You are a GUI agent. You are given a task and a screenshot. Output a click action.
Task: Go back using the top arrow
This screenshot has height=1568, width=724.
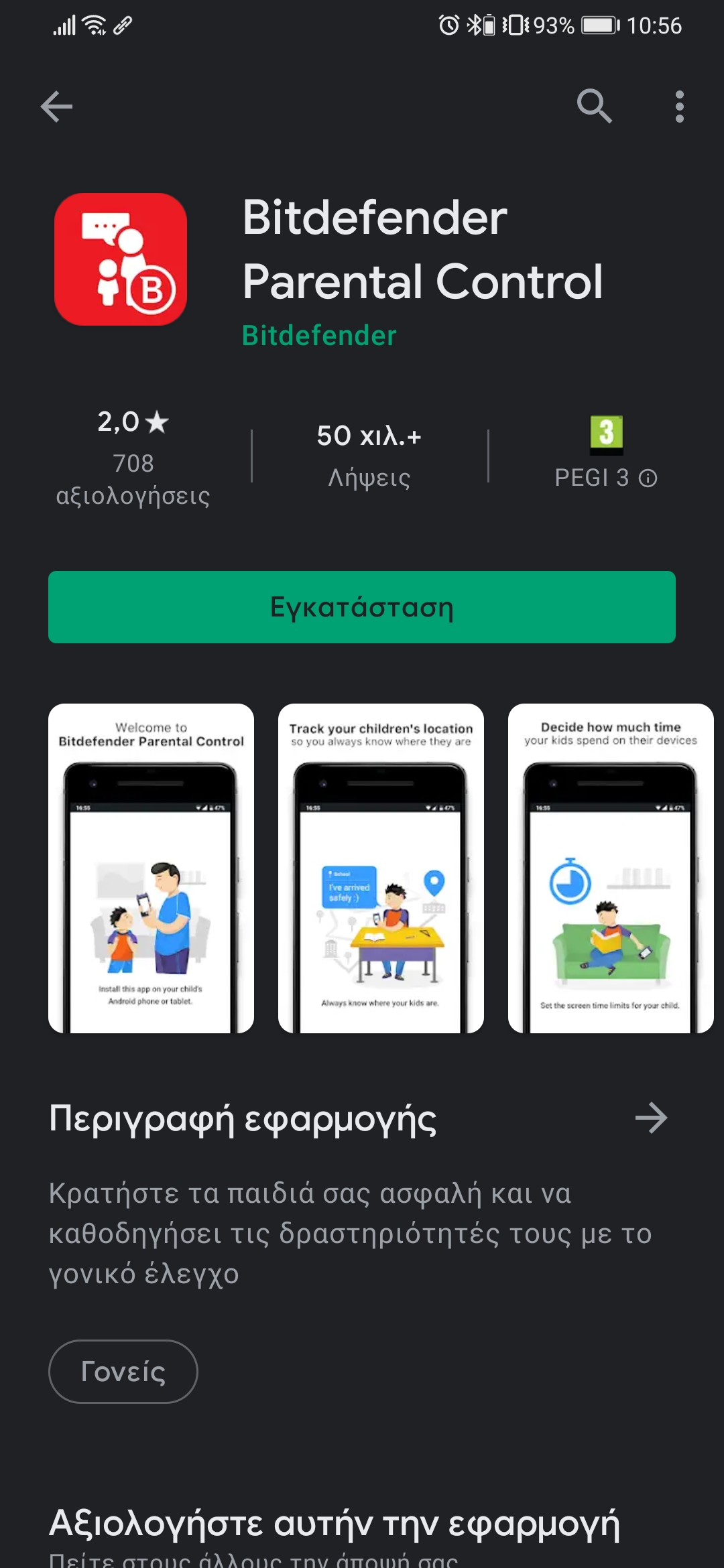56,107
